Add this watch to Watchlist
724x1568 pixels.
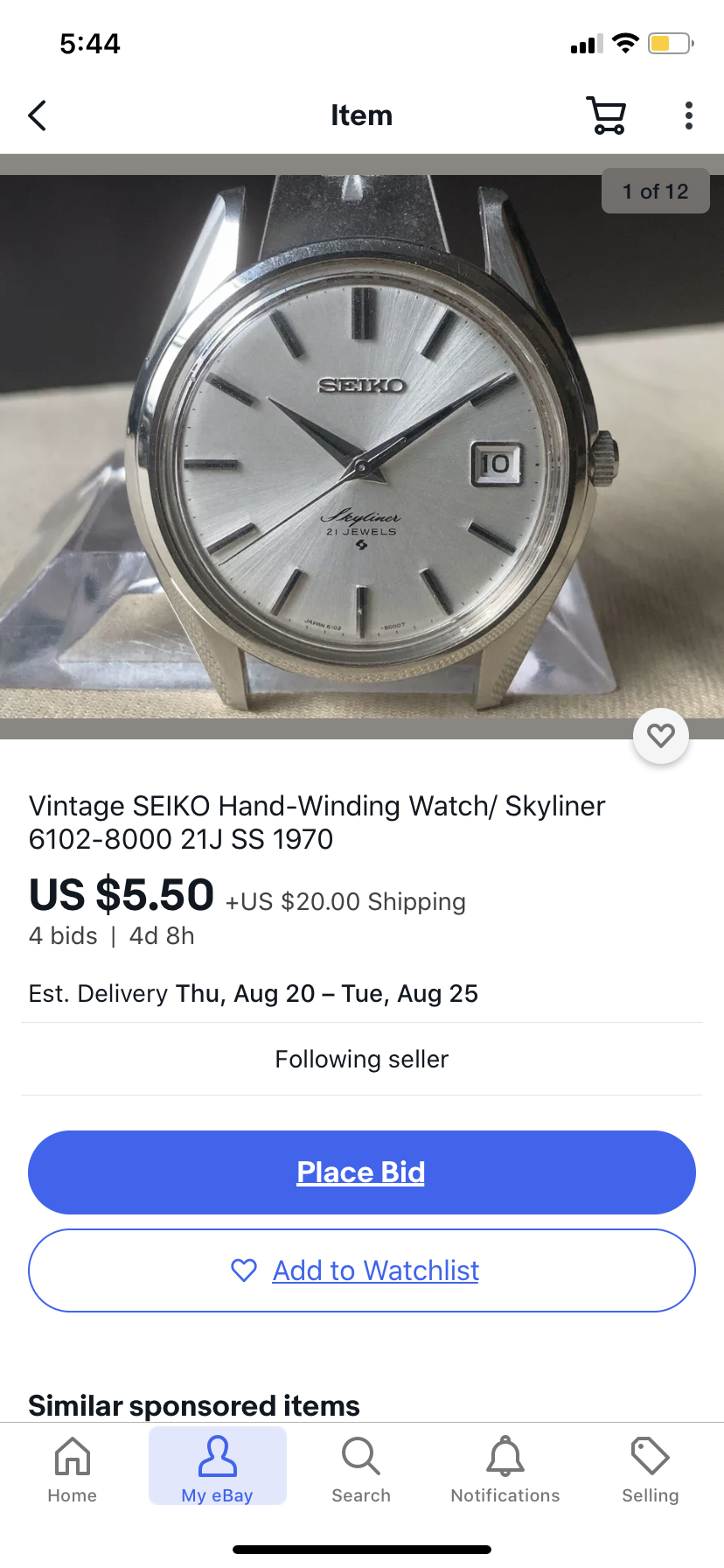coord(362,1270)
